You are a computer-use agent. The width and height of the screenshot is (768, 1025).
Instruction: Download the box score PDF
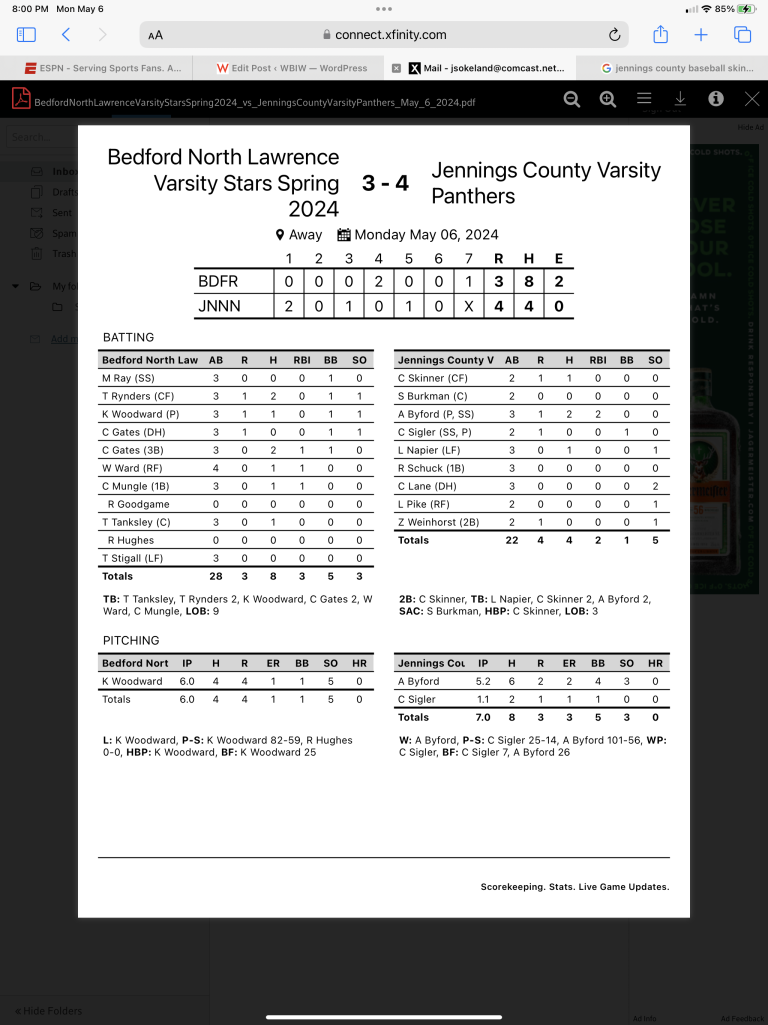click(x=680, y=99)
